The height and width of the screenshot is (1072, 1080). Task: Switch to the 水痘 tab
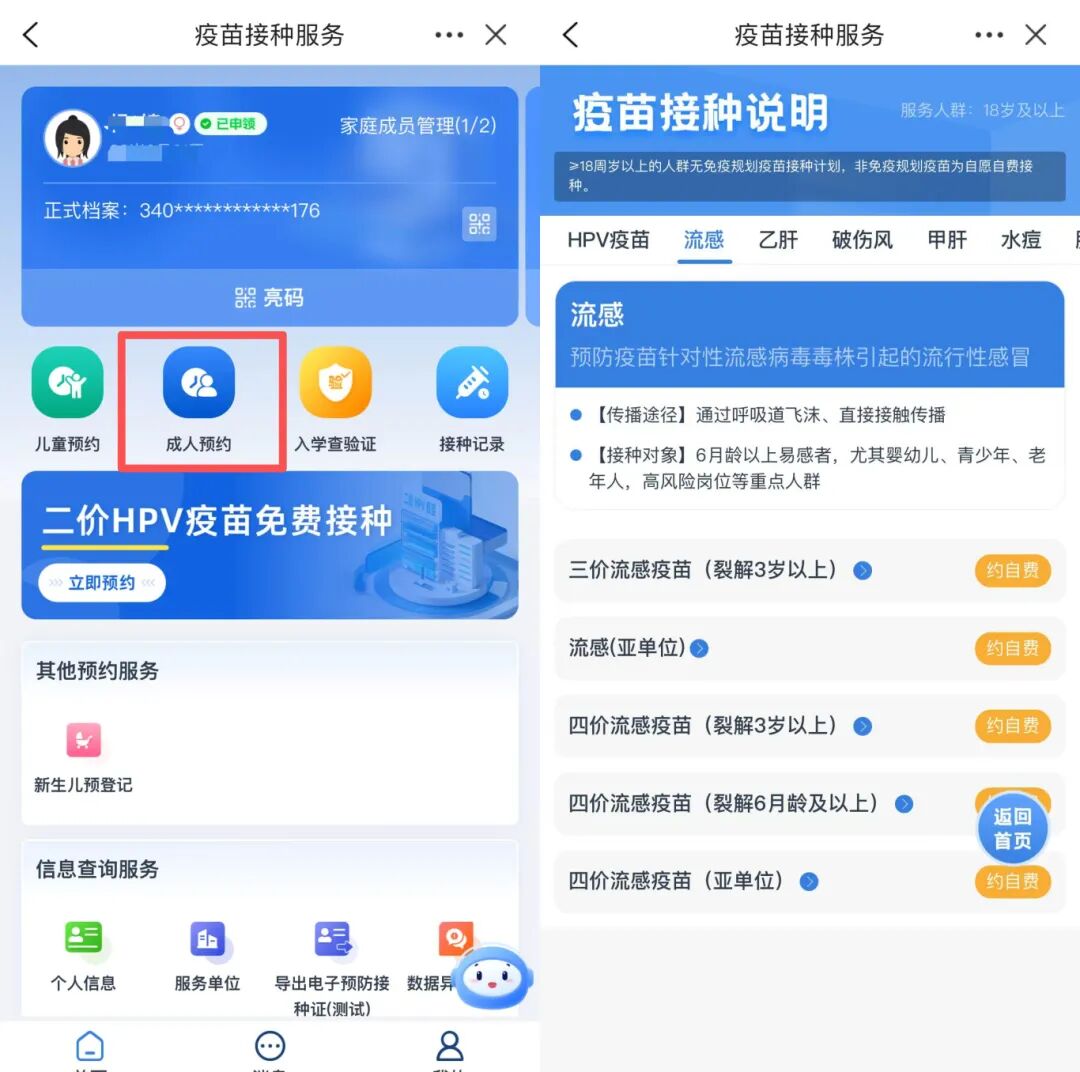(1020, 240)
